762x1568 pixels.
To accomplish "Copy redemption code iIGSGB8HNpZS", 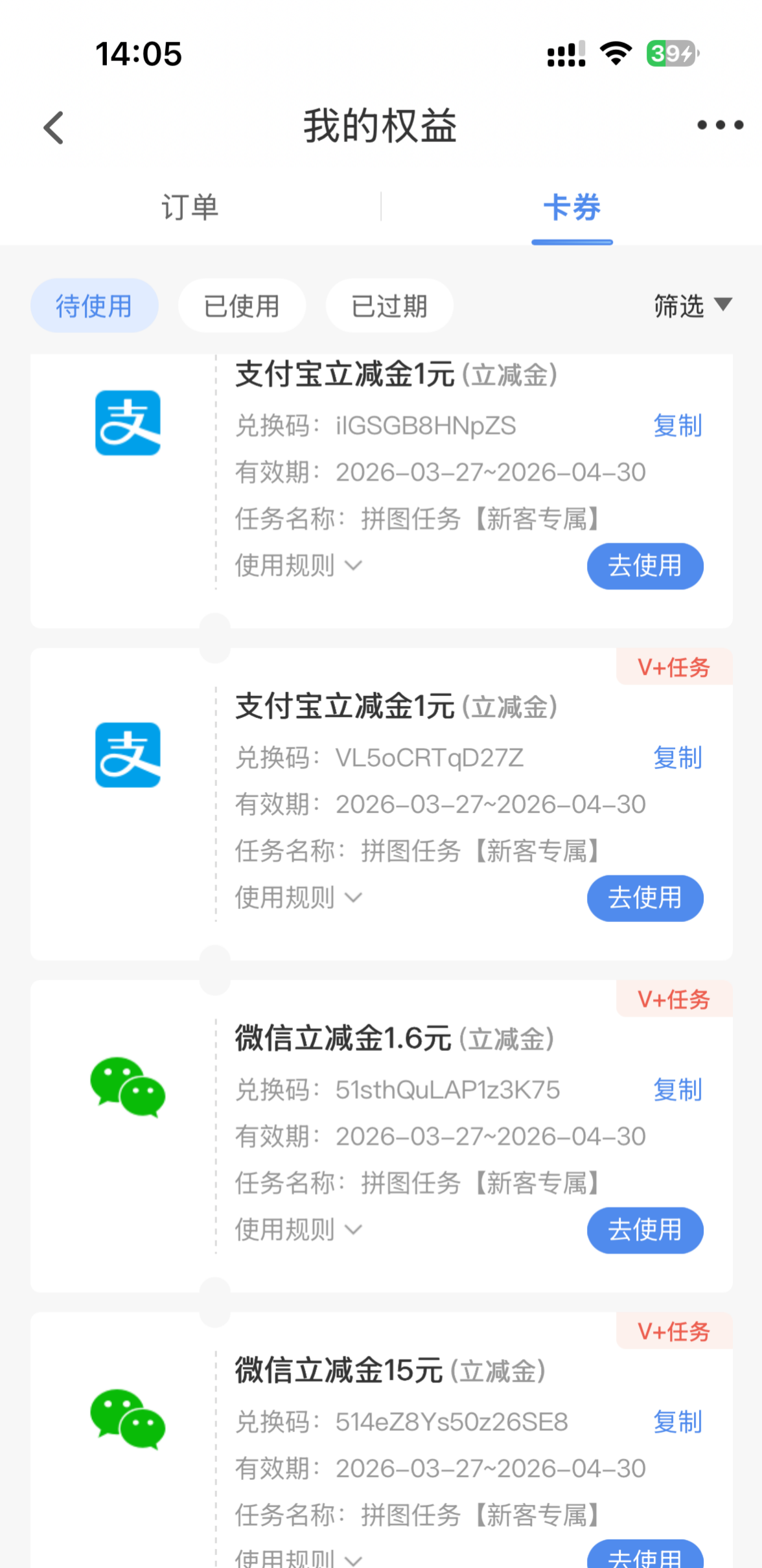I will [677, 426].
